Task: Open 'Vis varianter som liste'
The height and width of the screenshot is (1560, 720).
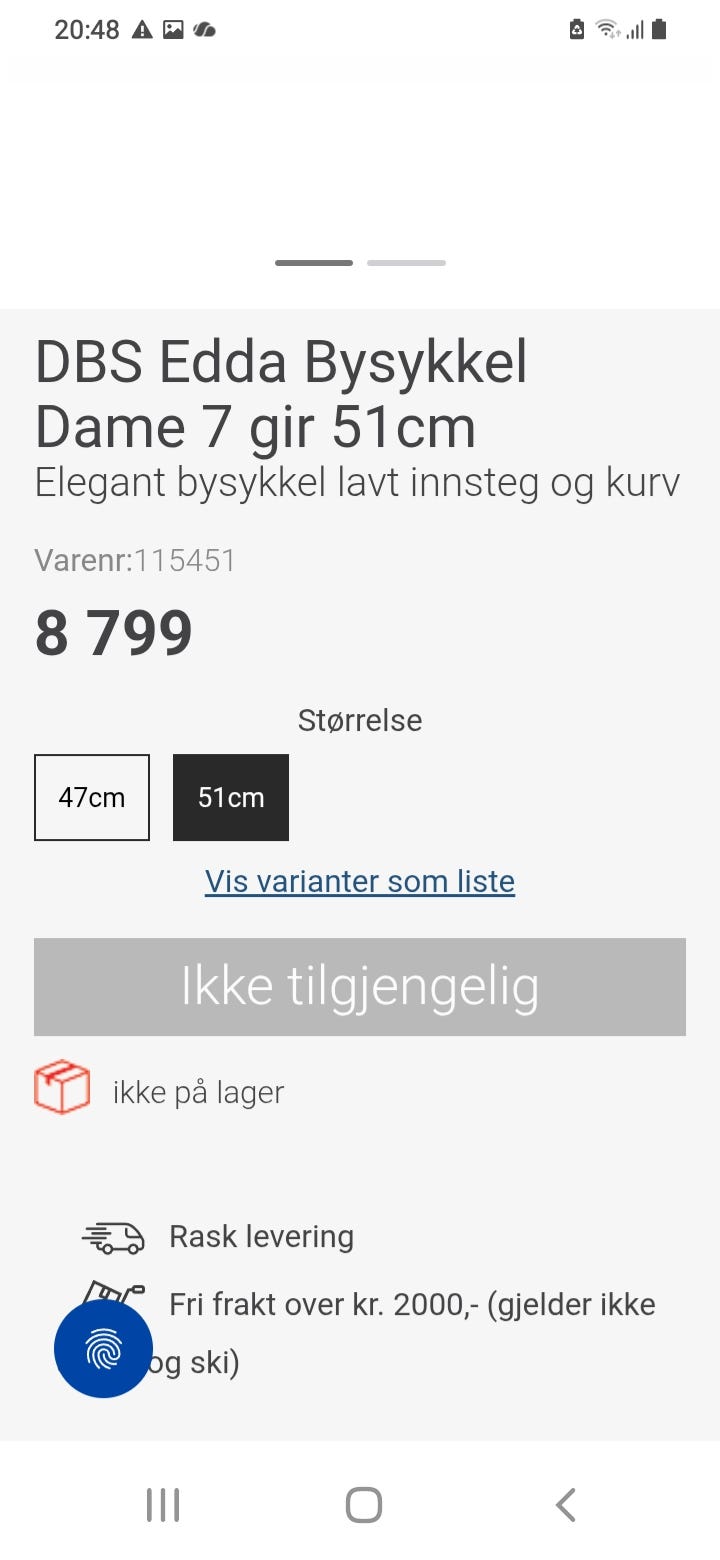Action: point(359,881)
